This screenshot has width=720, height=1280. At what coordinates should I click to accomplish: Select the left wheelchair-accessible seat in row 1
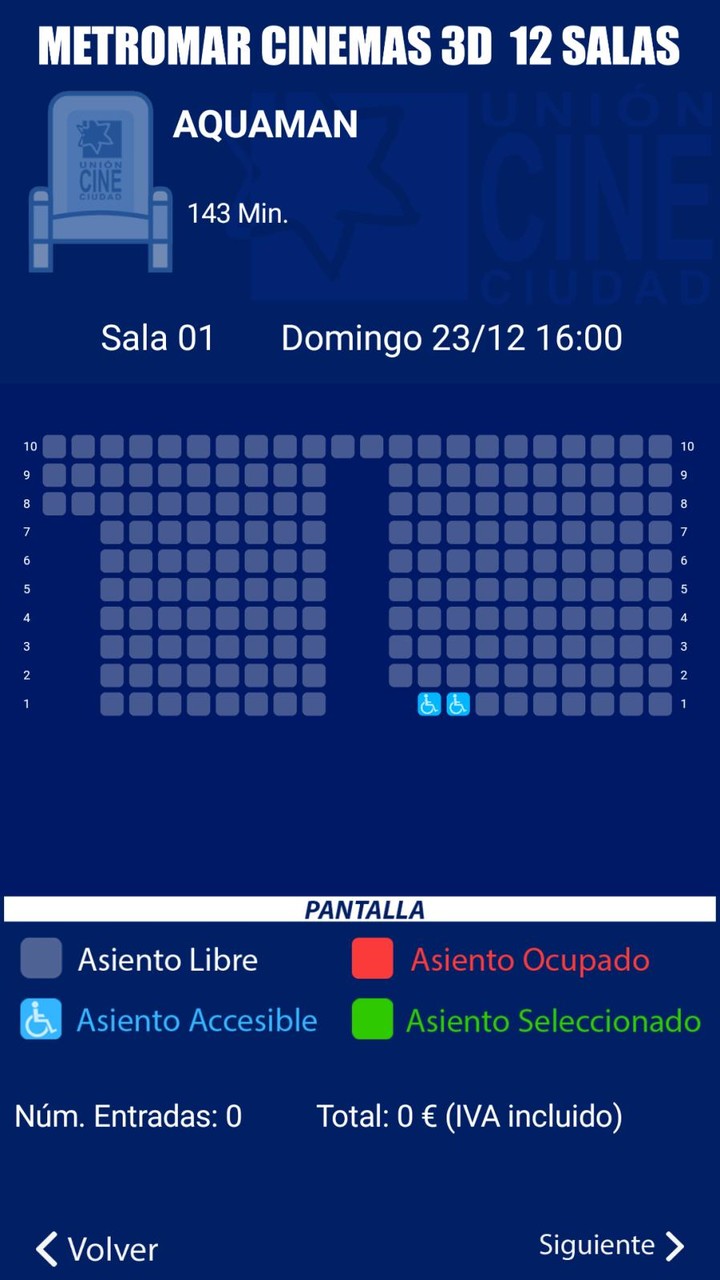point(429,704)
